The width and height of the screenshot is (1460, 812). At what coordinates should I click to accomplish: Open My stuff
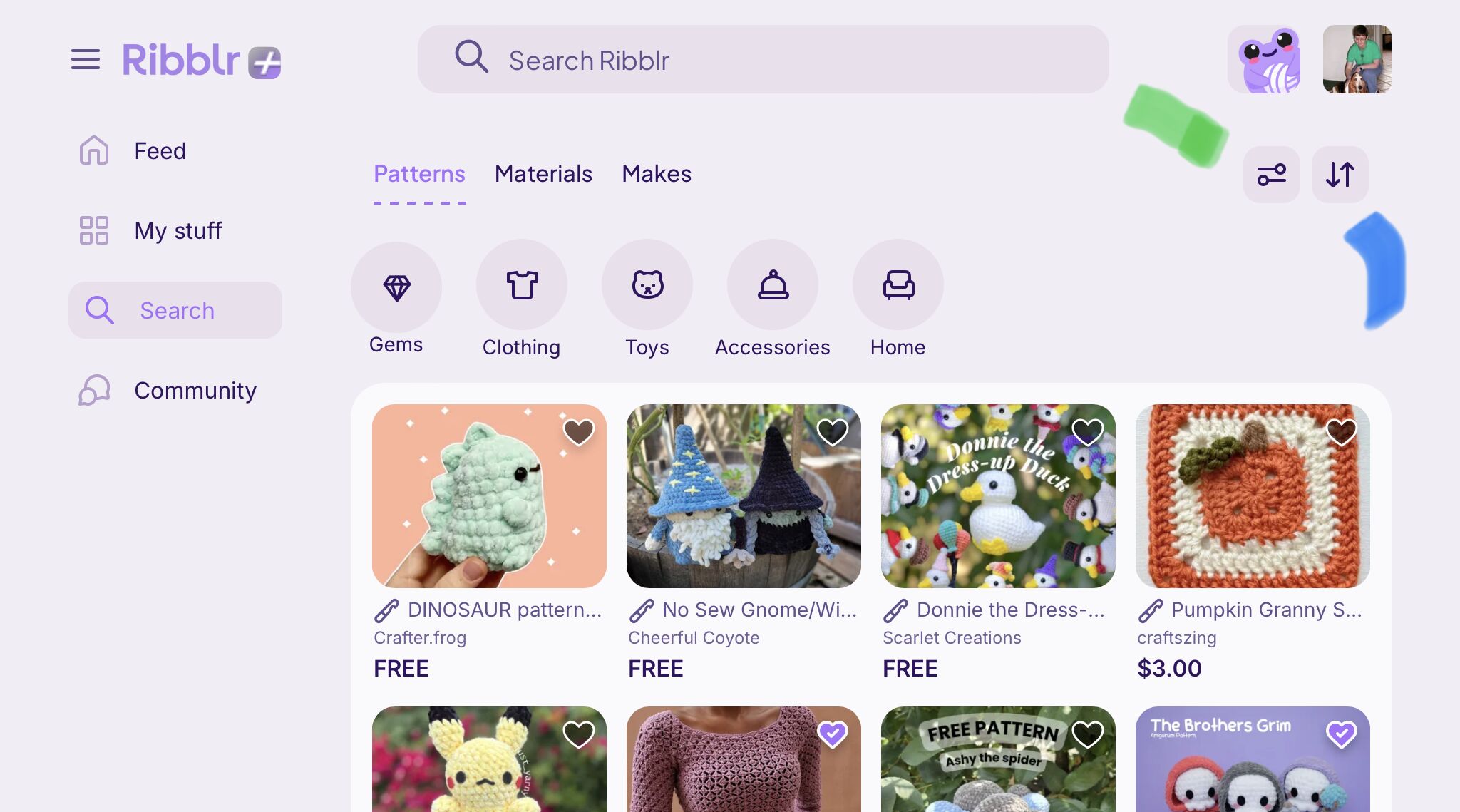[x=178, y=231]
